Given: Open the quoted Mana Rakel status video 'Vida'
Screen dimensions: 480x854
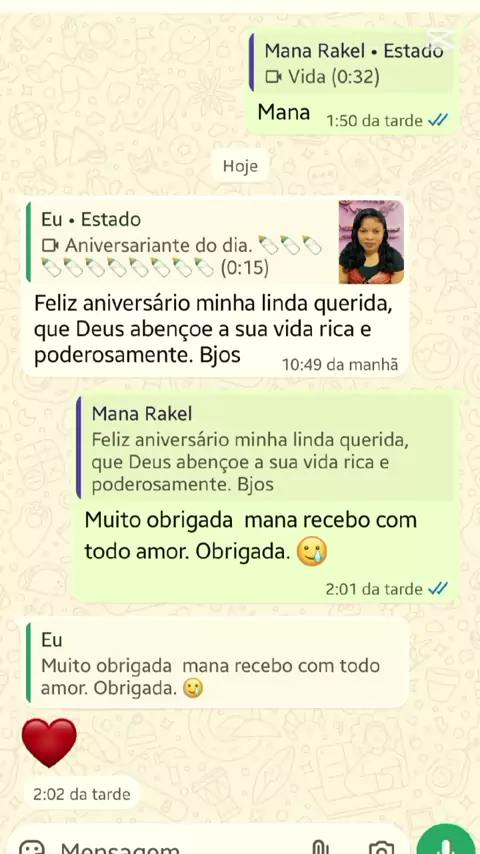Looking at the screenshot, I should pos(351,63).
